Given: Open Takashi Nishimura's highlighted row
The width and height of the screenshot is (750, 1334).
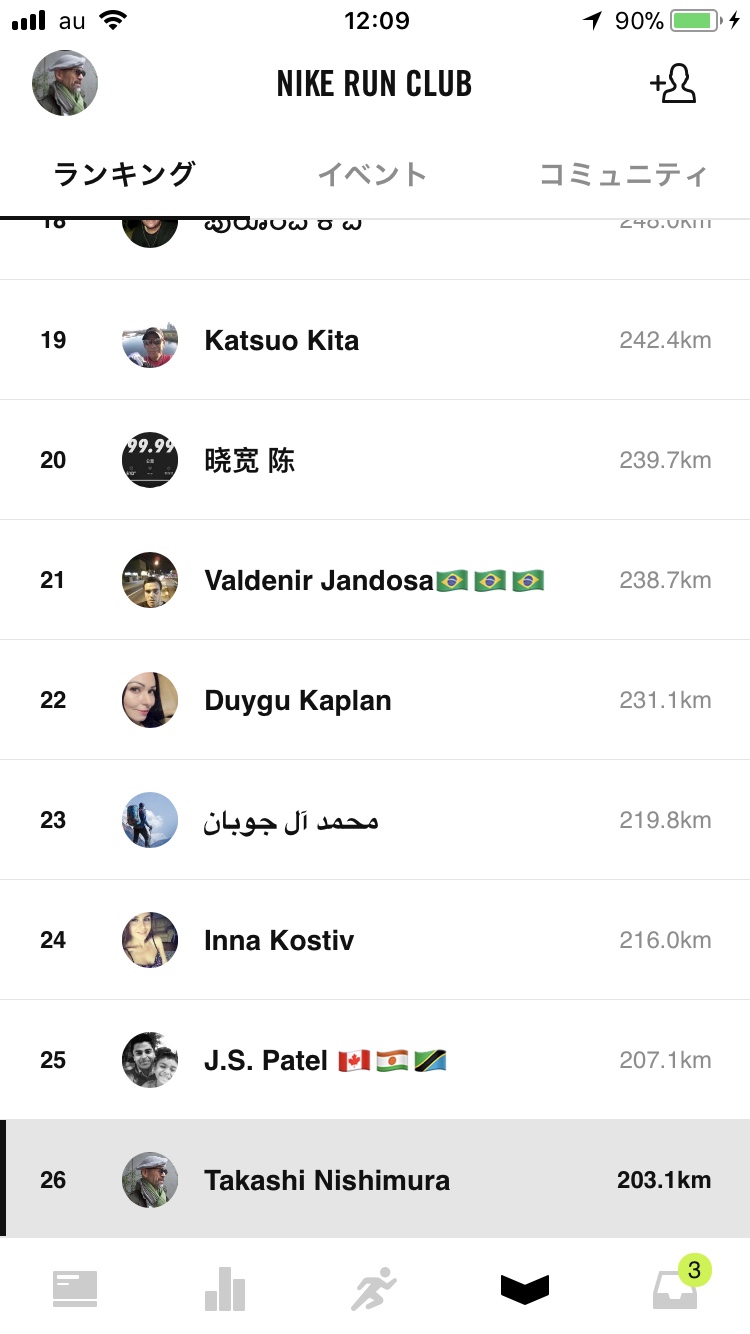Looking at the screenshot, I should pyautogui.click(x=375, y=1180).
